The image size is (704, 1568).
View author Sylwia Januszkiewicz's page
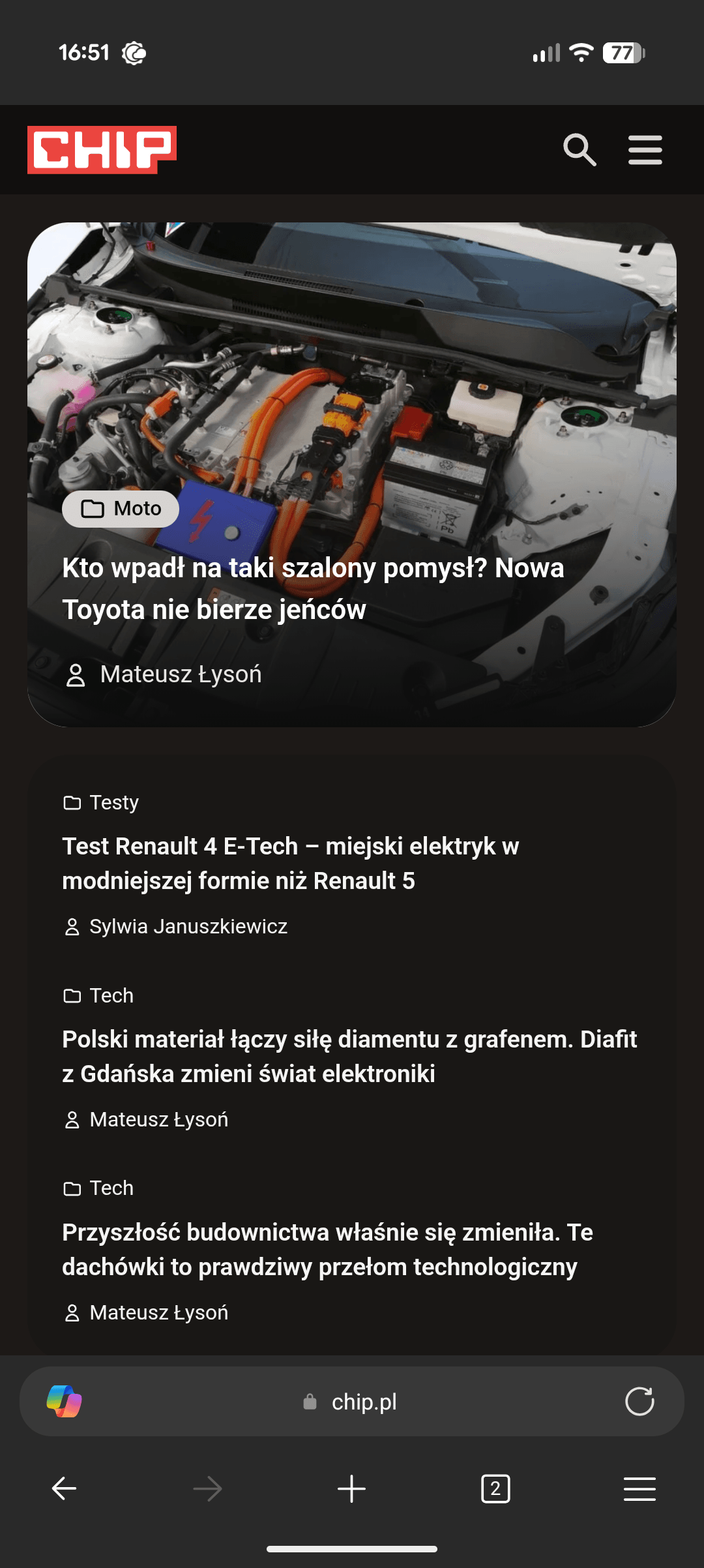point(188,926)
